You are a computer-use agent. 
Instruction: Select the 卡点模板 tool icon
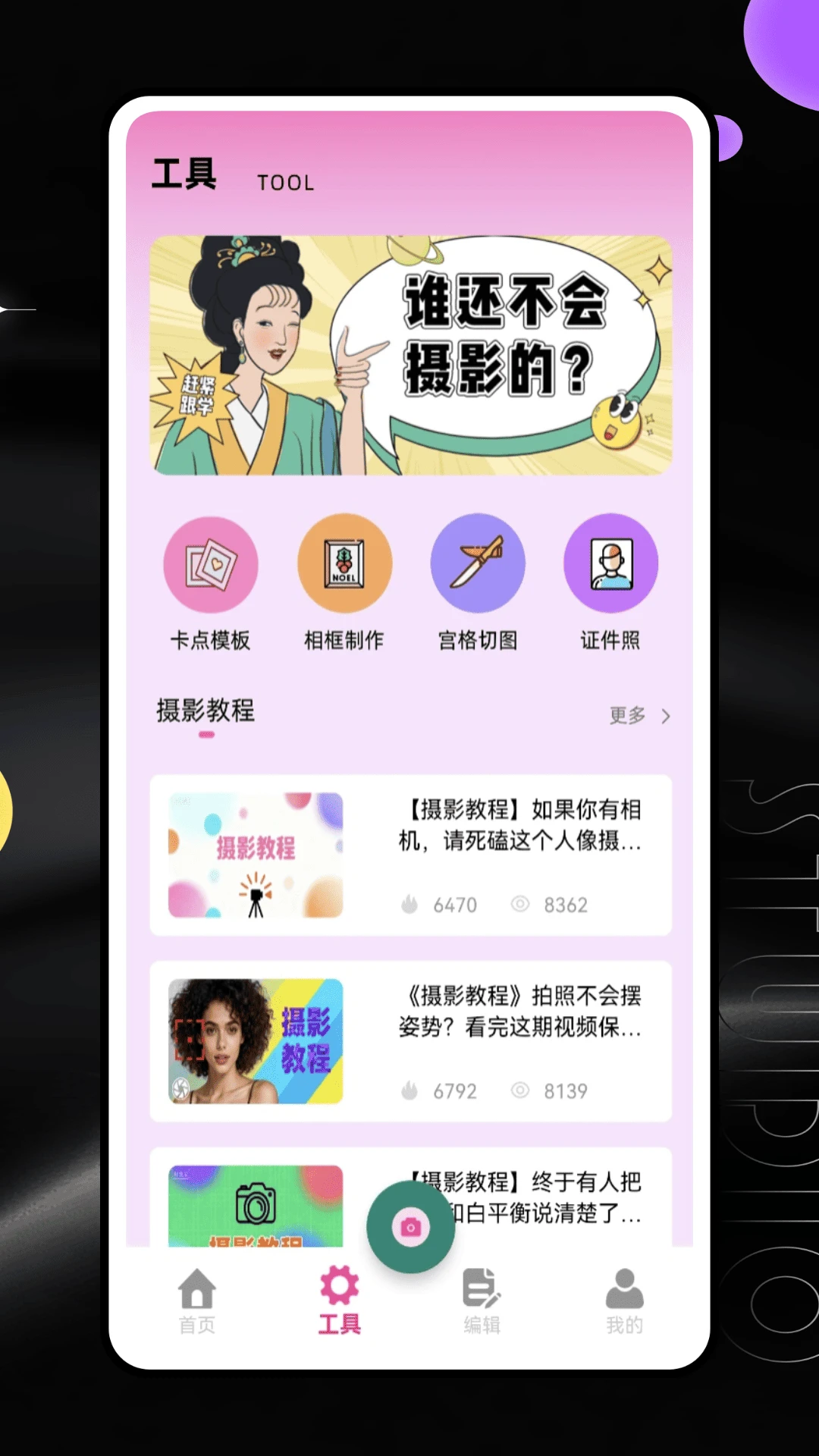tap(211, 564)
